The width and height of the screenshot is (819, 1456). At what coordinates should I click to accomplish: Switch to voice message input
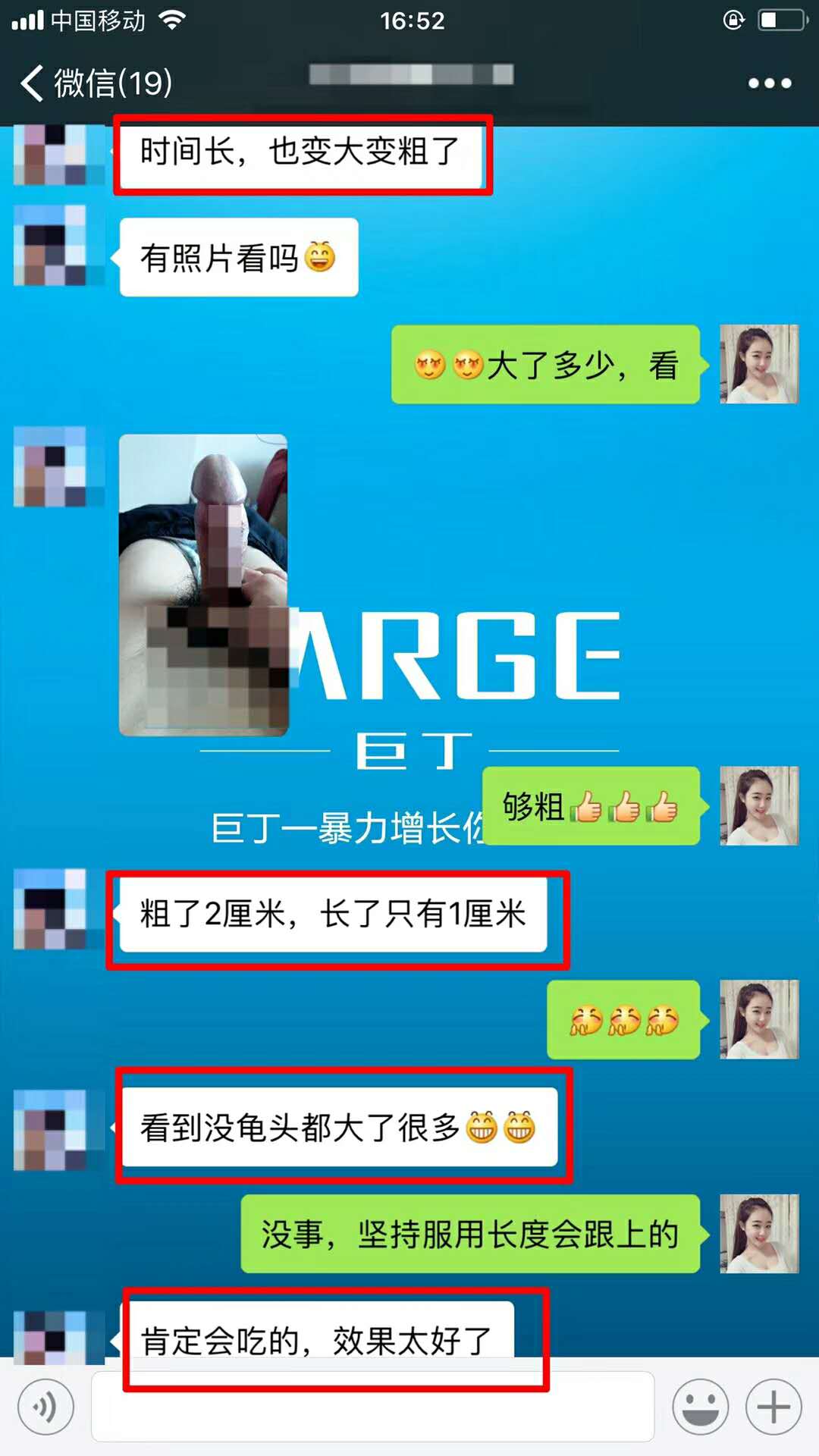point(45,1407)
